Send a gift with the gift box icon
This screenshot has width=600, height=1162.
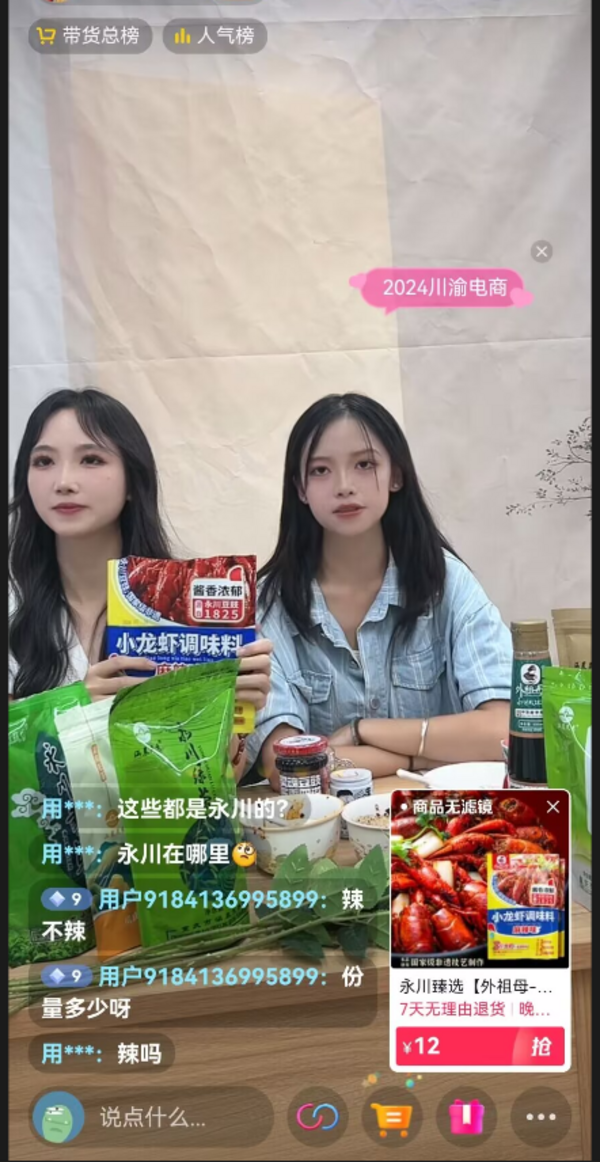[466, 1117]
